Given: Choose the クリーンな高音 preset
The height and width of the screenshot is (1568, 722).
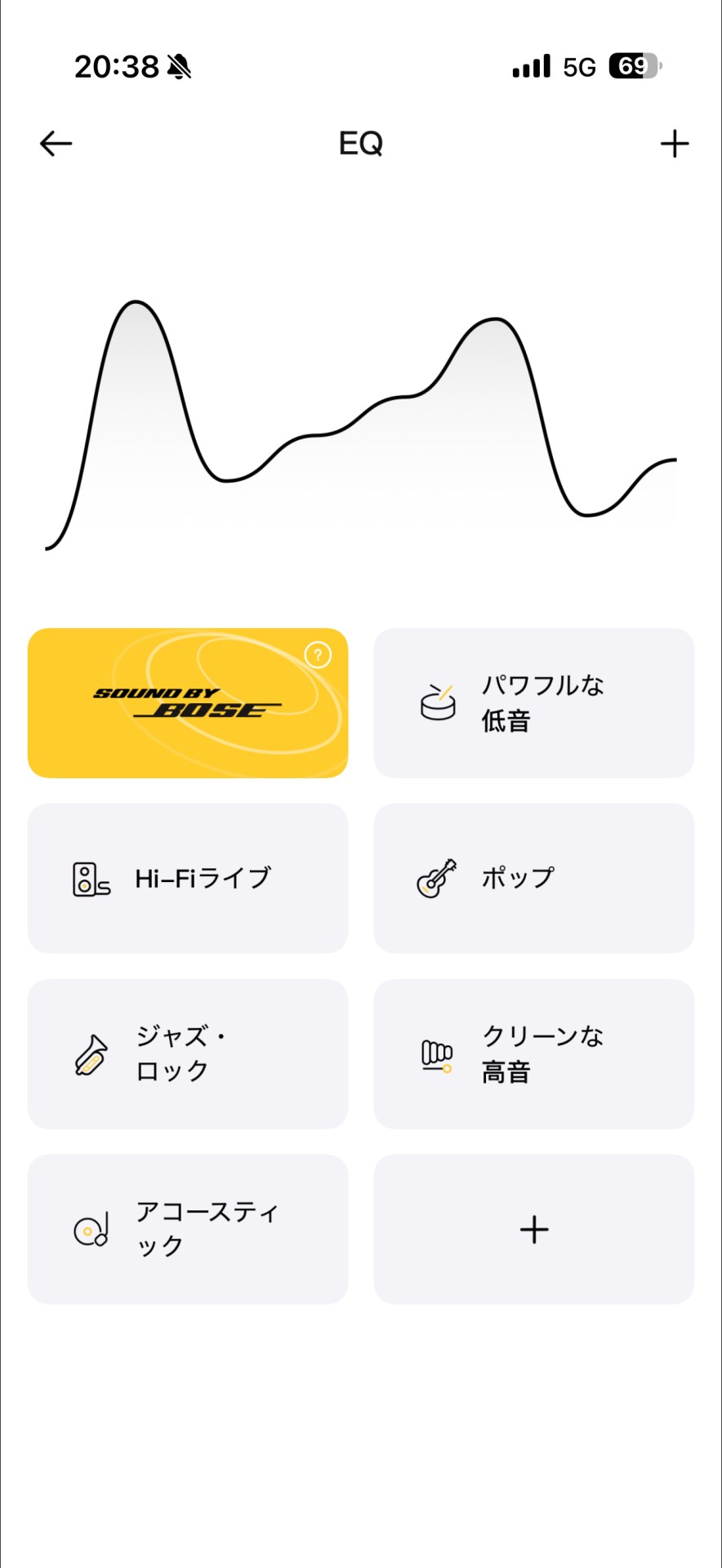Looking at the screenshot, I should coord(533,1053).
